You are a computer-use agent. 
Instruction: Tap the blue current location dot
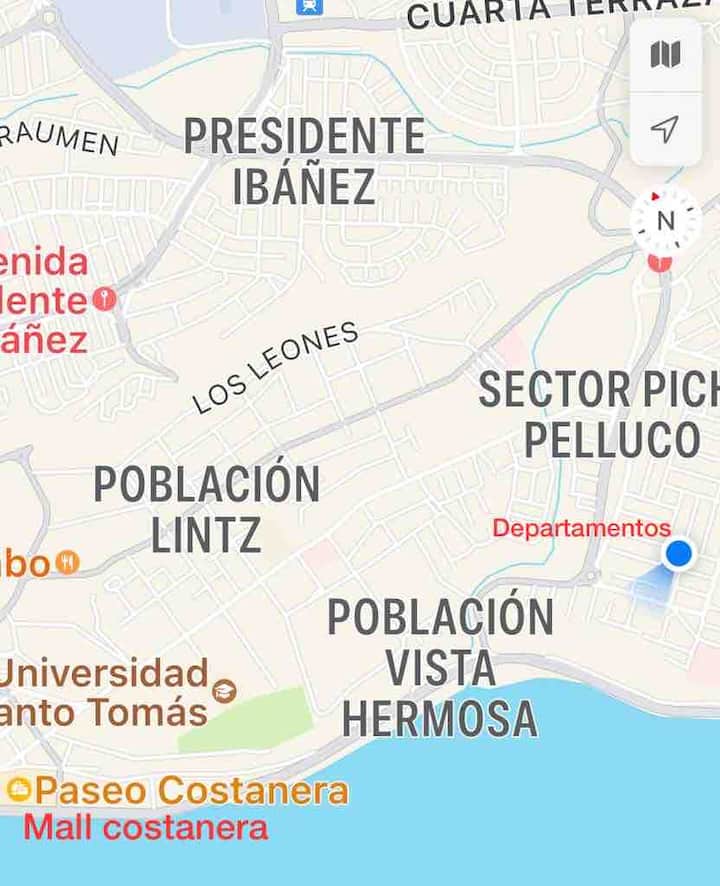coord(678,553)
